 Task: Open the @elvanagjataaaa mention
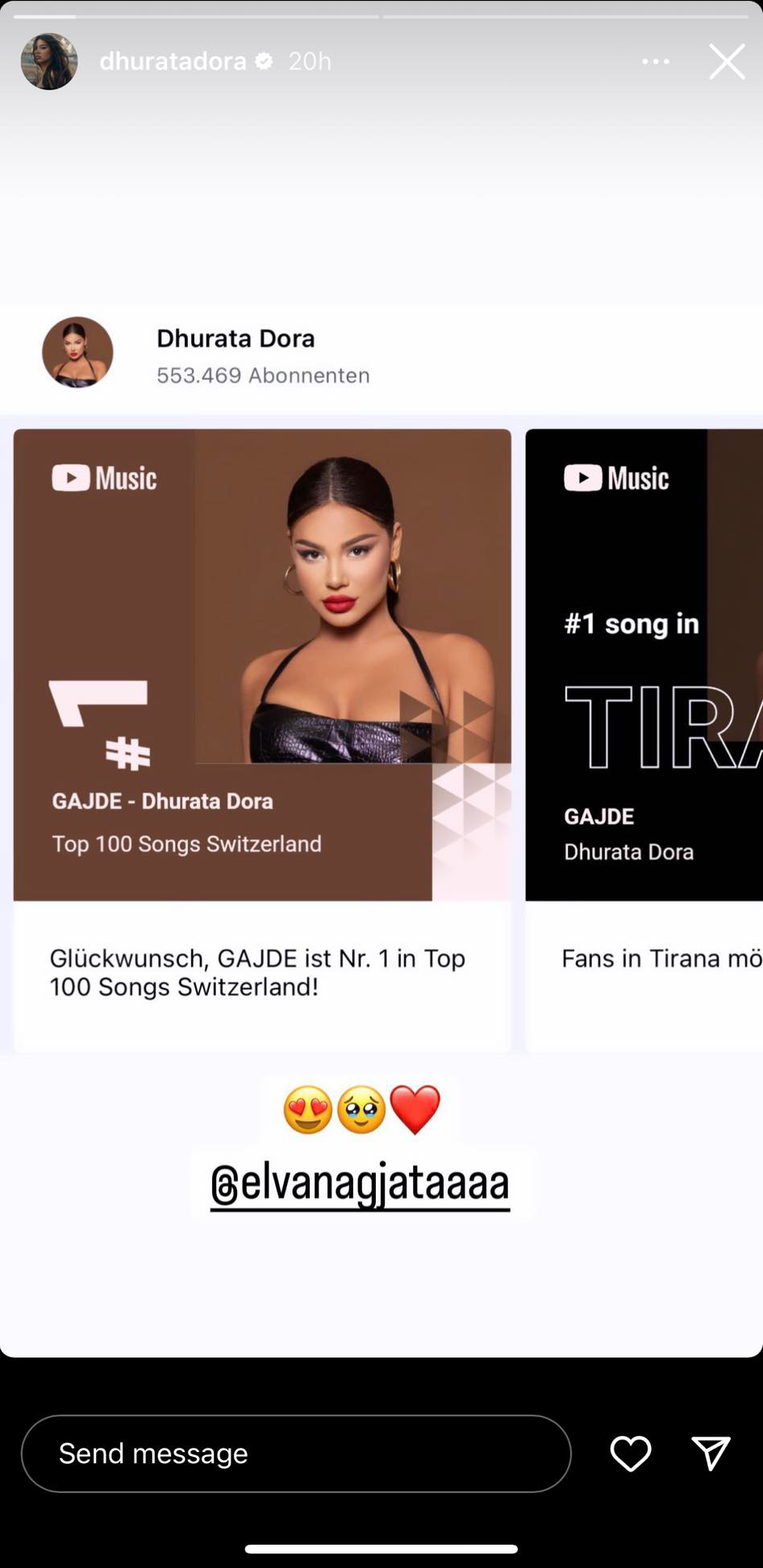point(360,1183)
